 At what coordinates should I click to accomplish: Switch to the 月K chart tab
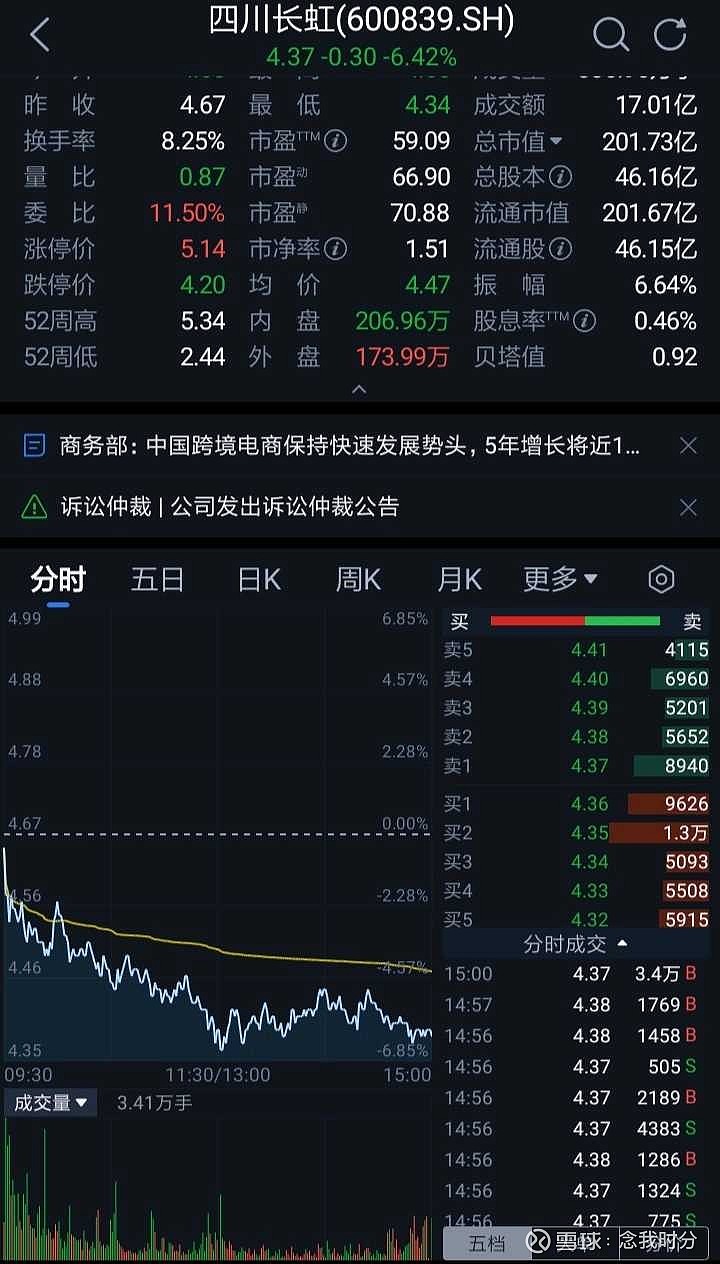coord(459,579)
